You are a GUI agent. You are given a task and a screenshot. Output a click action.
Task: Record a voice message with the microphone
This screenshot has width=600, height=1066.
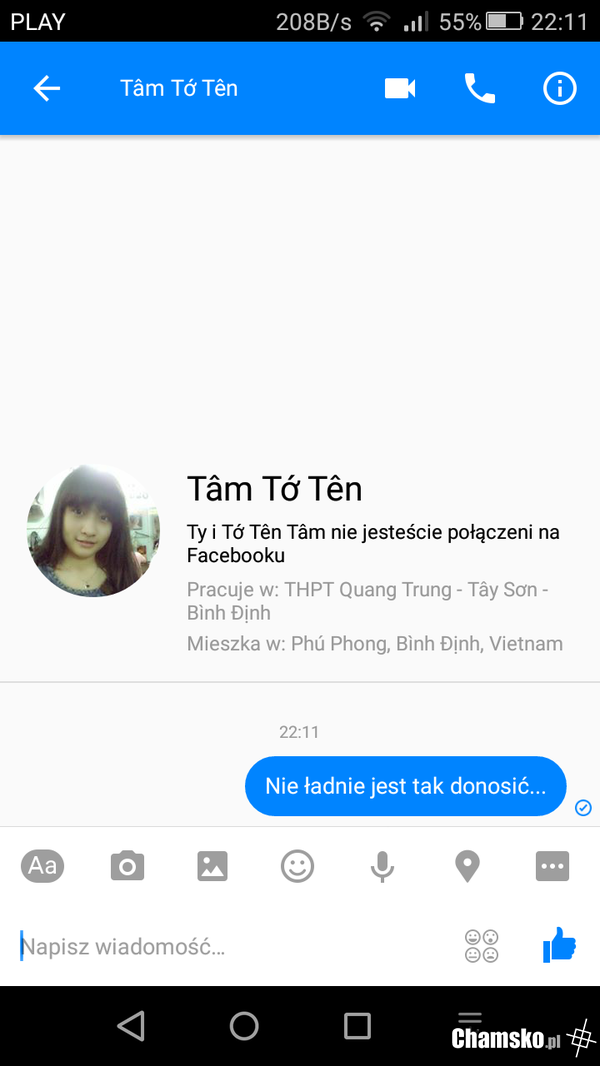point(382,865)
